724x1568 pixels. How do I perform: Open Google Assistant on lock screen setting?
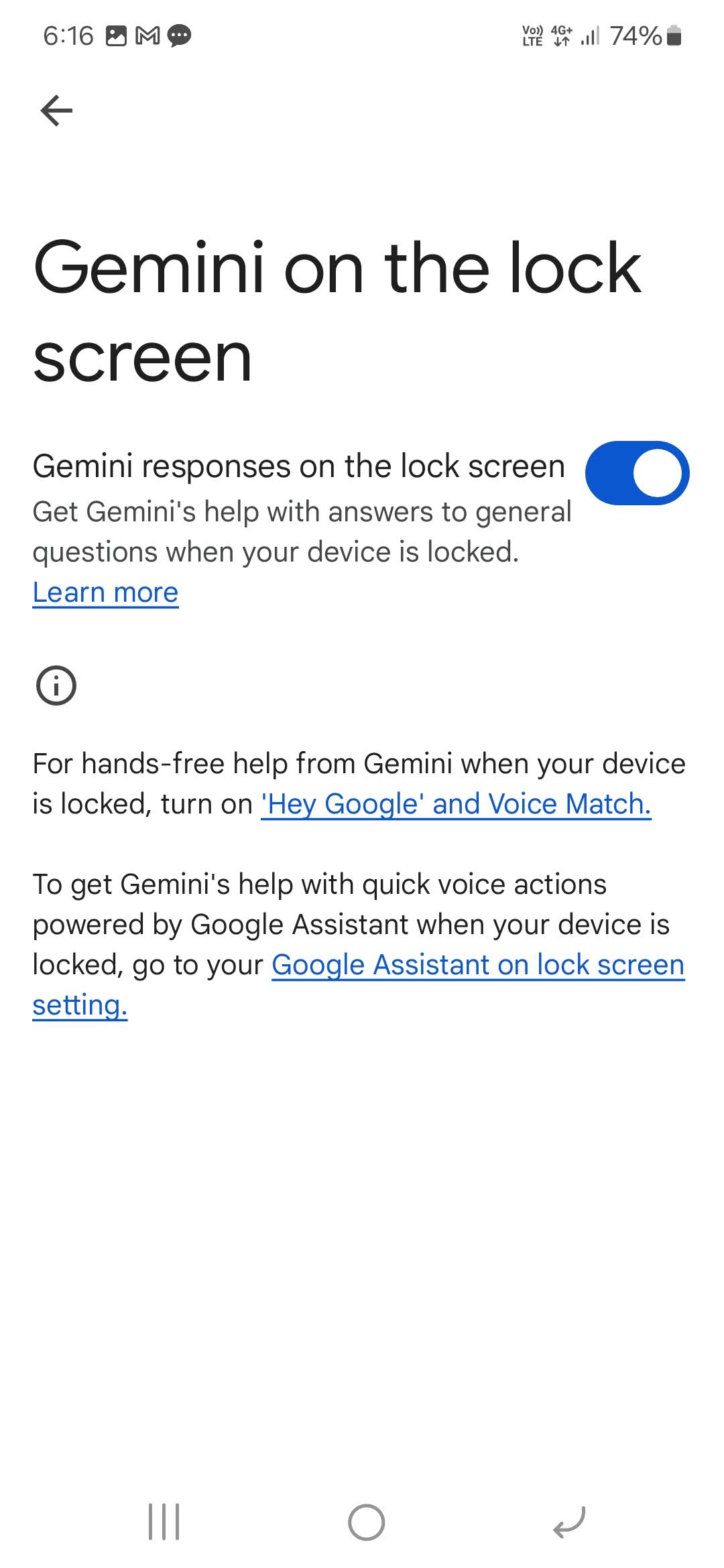[477, 965]
